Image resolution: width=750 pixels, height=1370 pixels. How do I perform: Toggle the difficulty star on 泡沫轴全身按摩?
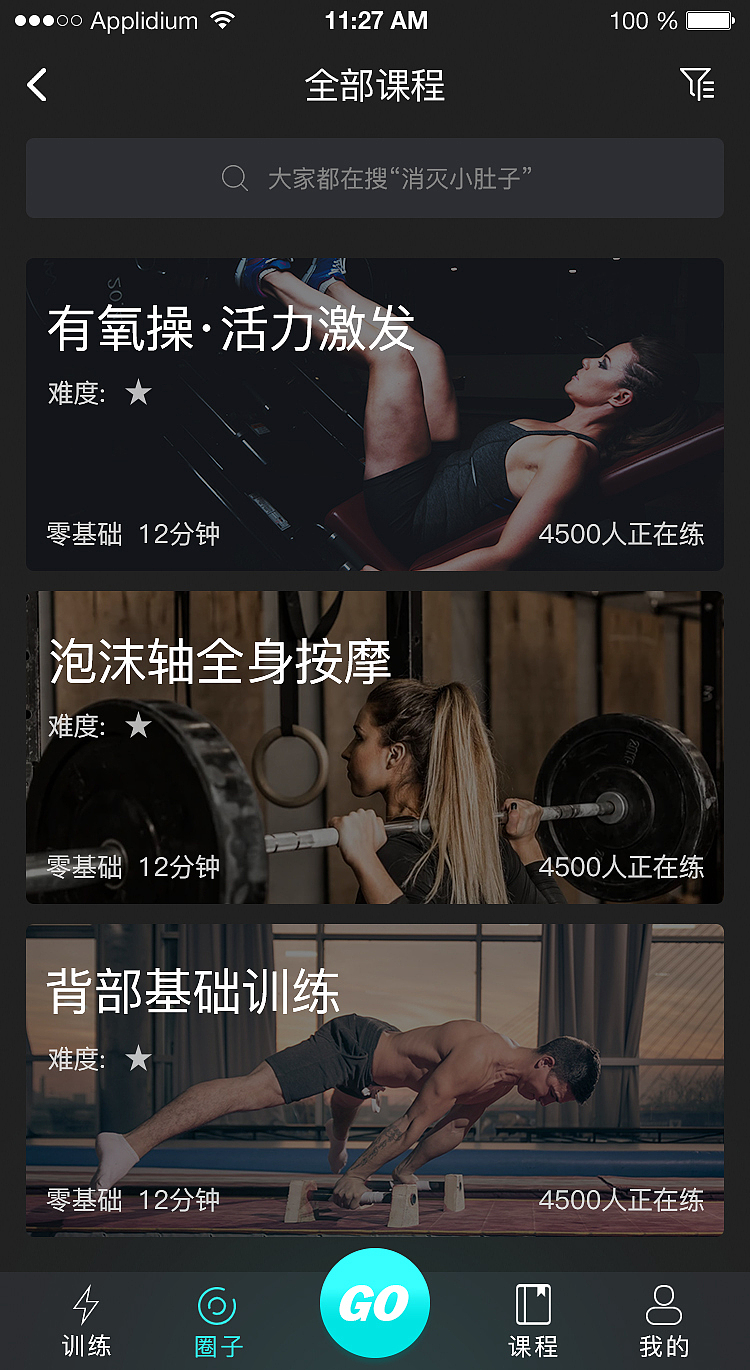point(137,727)
